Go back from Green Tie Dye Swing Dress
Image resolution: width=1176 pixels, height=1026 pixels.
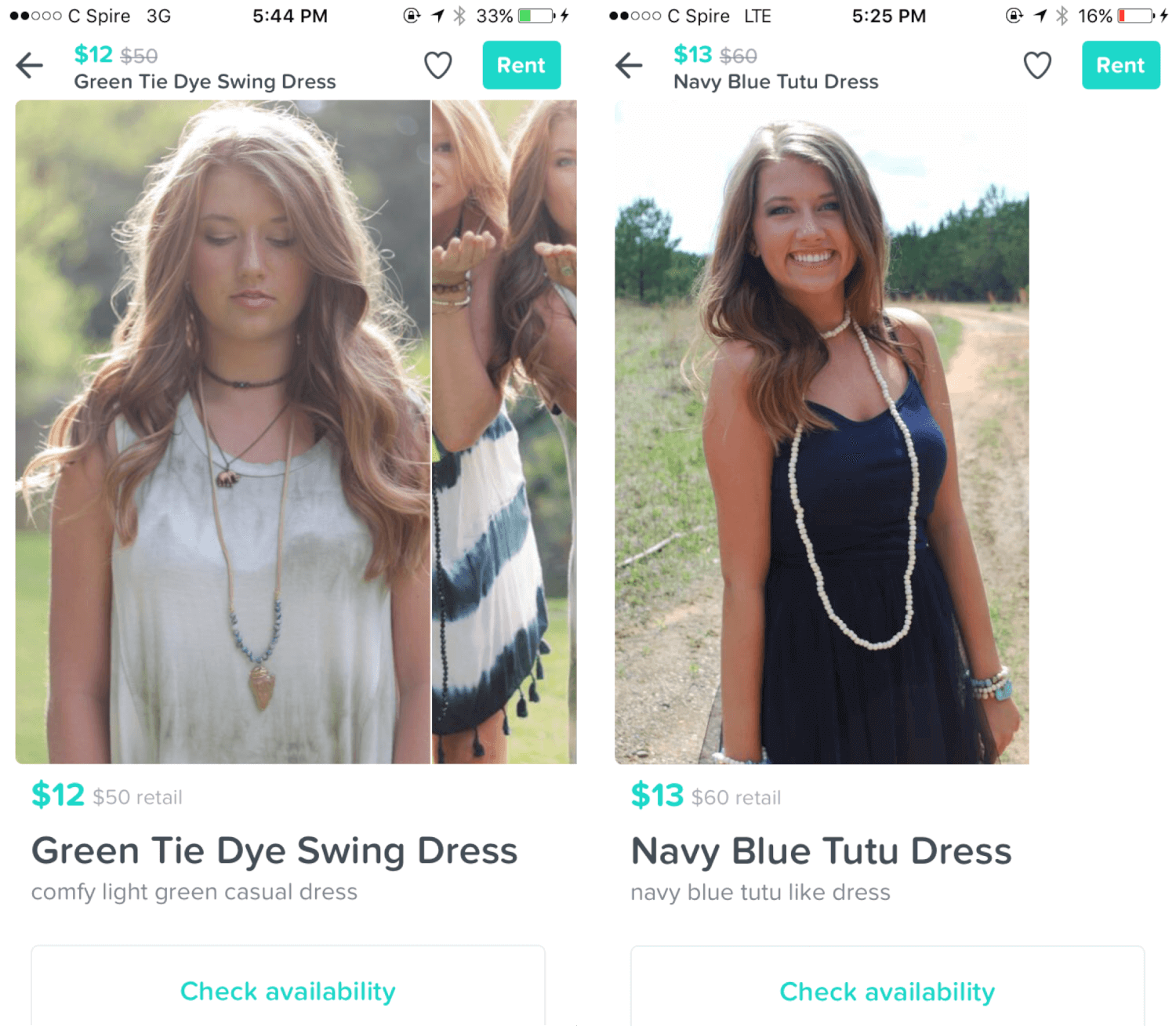coord(30,65)
